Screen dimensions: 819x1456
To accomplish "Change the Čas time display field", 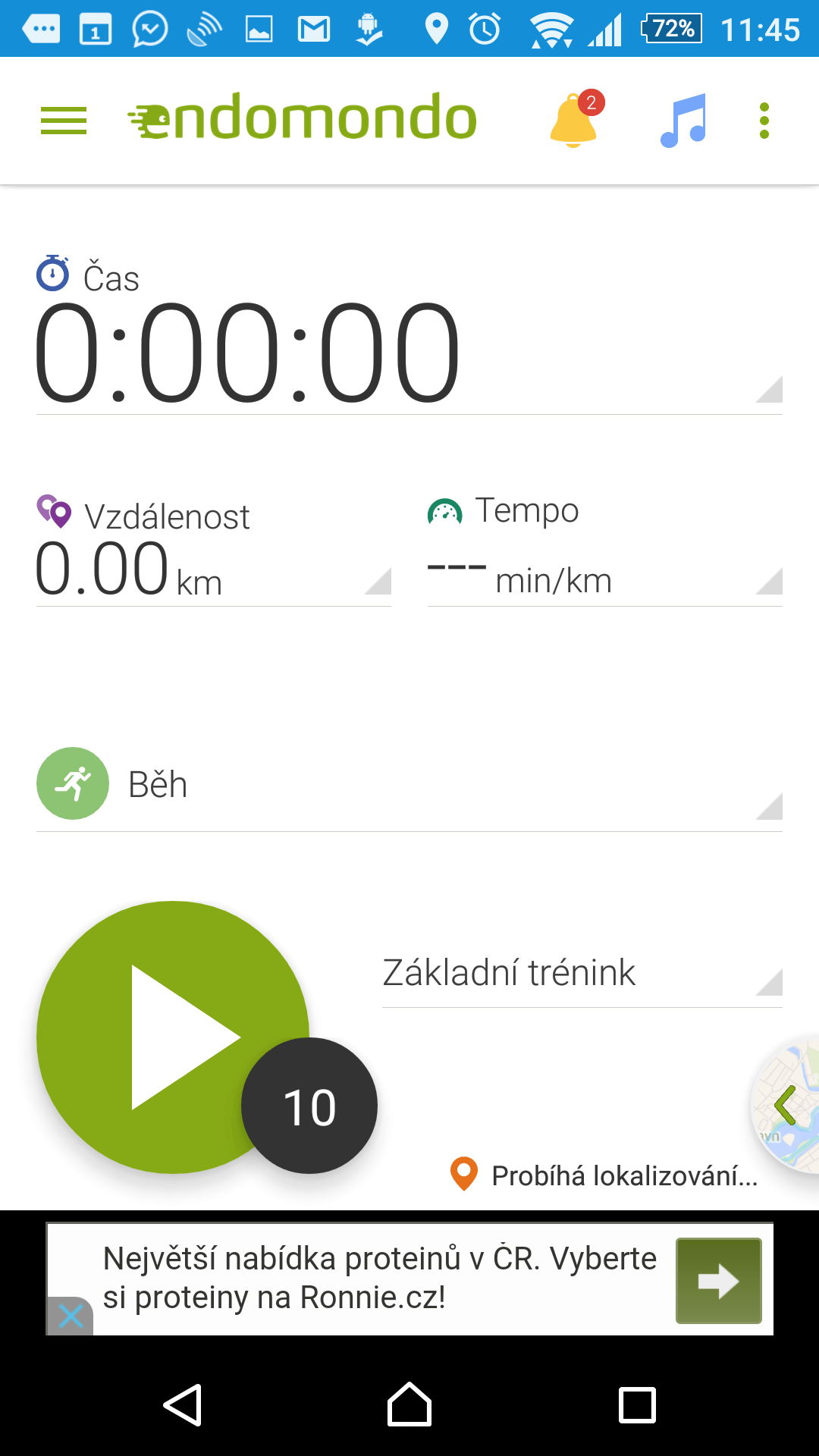I will (x=409, y=334).
